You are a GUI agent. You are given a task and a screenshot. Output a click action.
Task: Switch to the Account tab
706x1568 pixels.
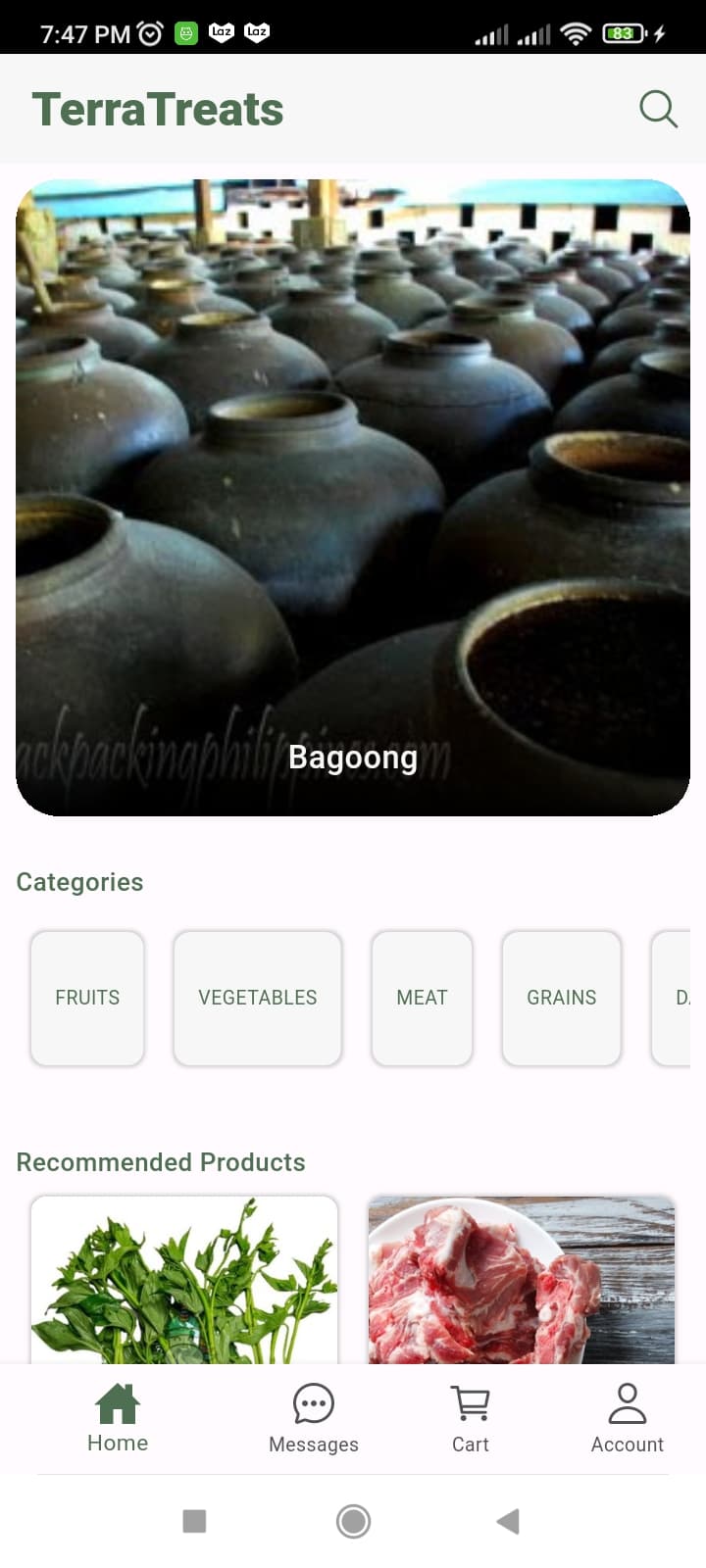click(x=628, y=1417)
